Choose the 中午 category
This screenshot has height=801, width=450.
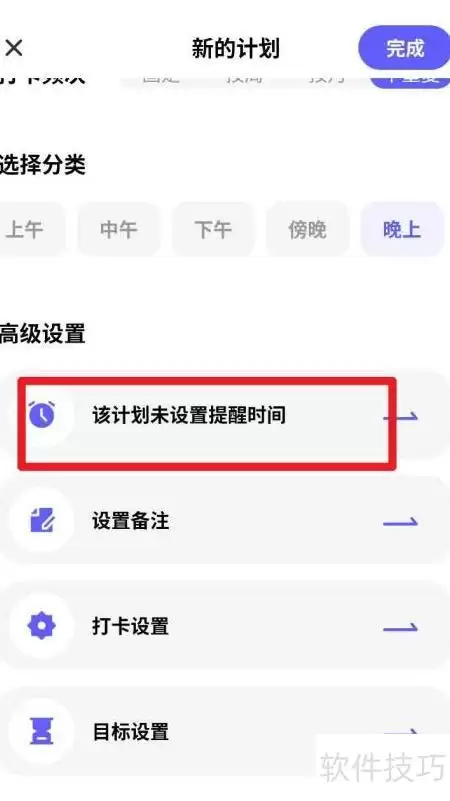[x=119, y=229]
